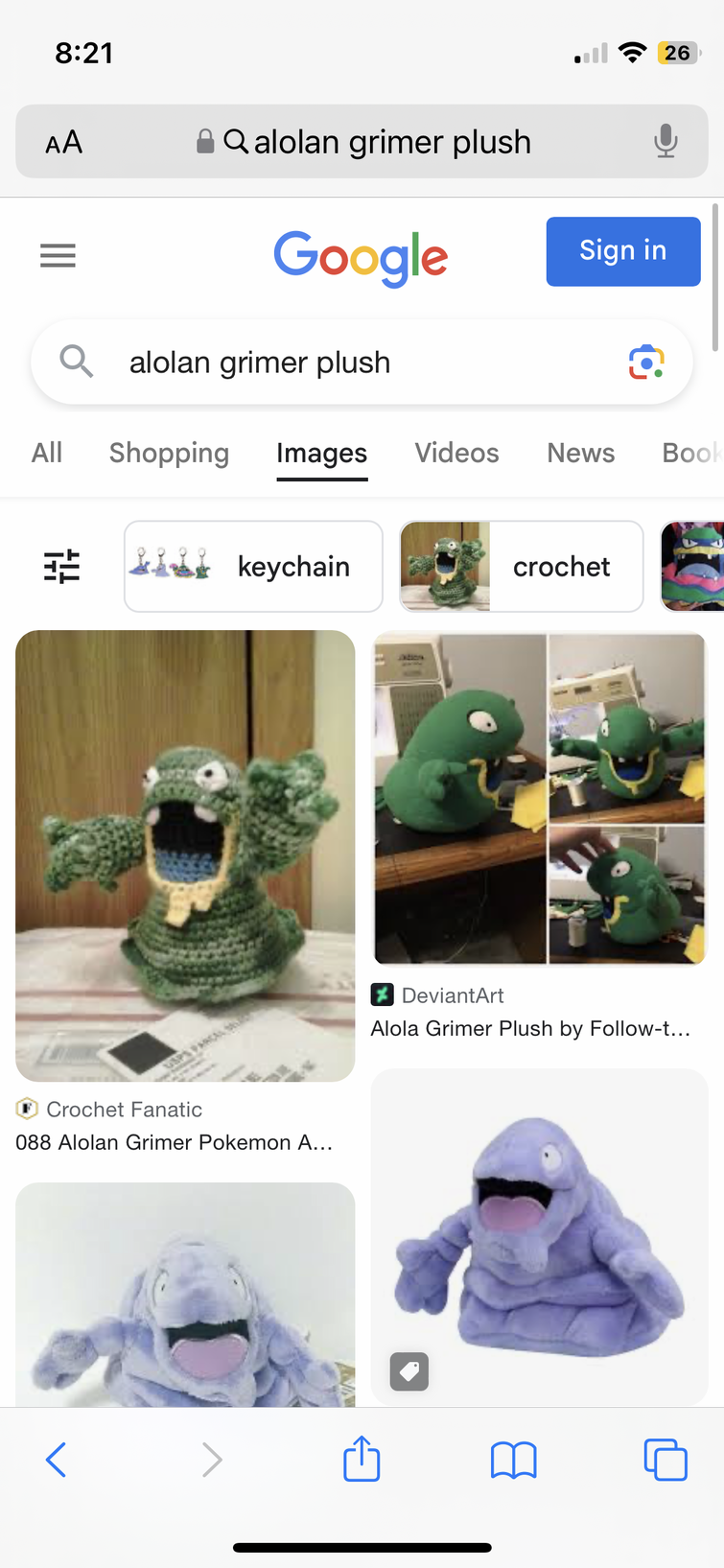Viewport: 724px width, 1568px height.
Task: Share this page
Action: click(362, 1459)
